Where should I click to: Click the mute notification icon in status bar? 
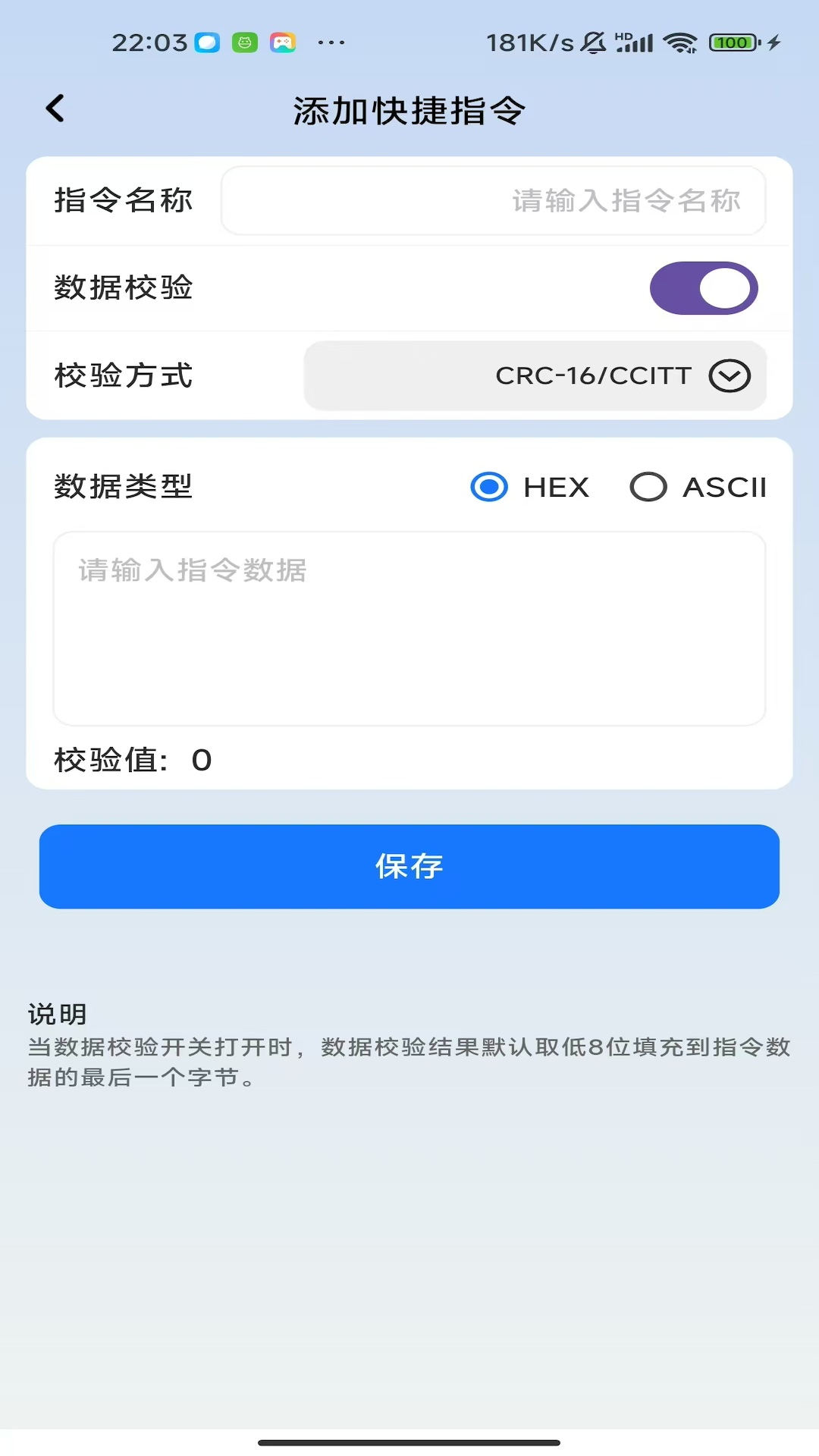[593, 42]
